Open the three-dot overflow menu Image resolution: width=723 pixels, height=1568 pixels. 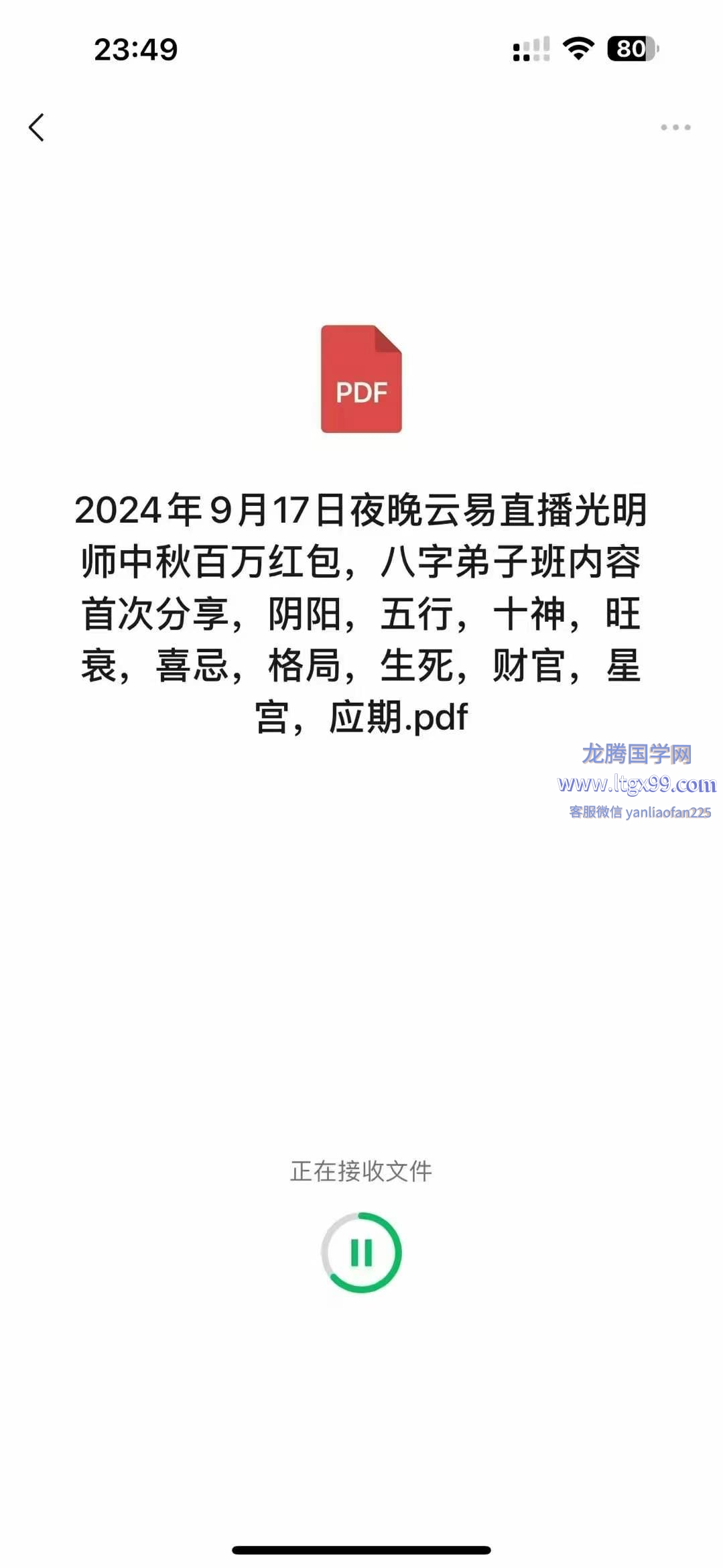(x=675, y=127)
